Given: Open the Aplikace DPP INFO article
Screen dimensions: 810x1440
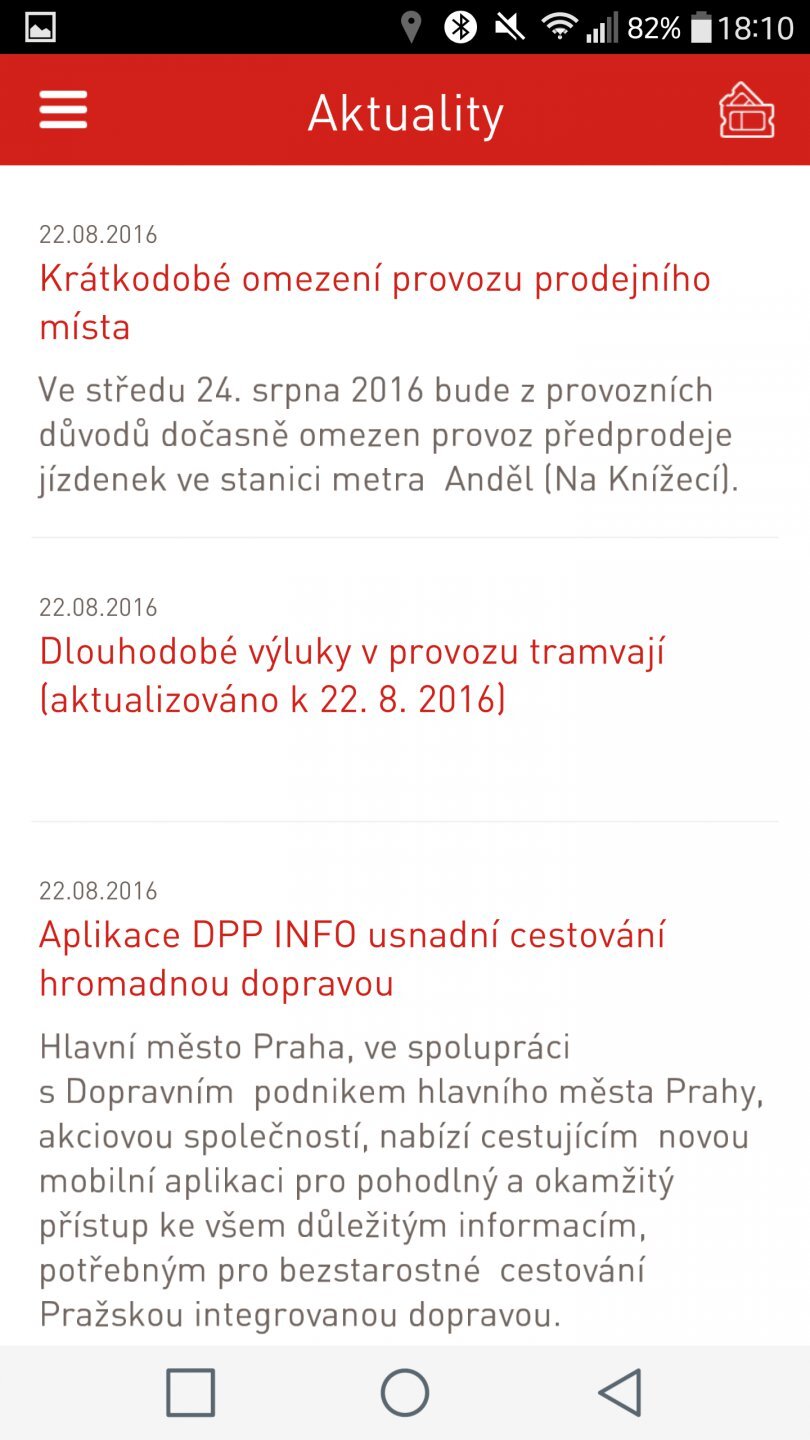Looking at the screenshot, I should 352,958.
